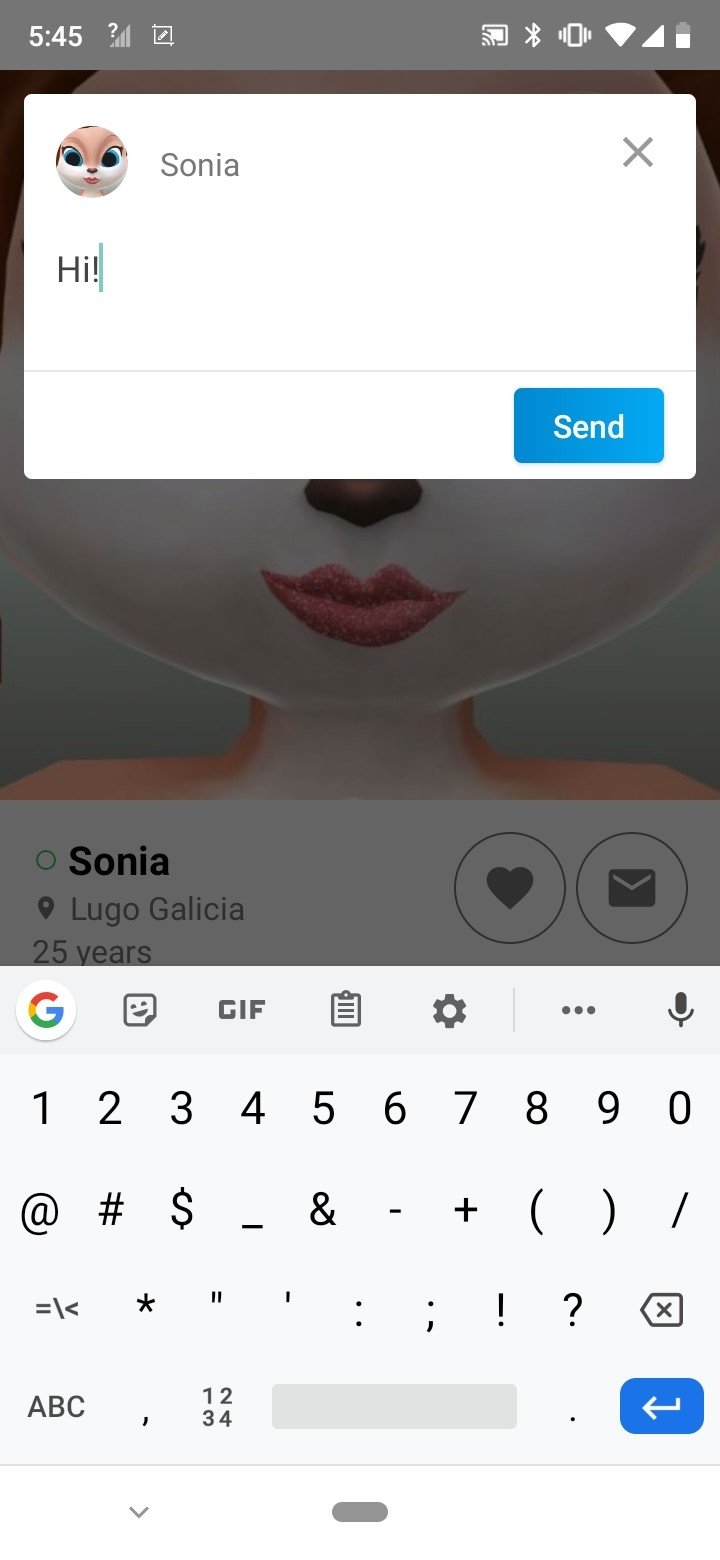Start voice input with microphone

pyautogui.click(x=681, y=1010)
